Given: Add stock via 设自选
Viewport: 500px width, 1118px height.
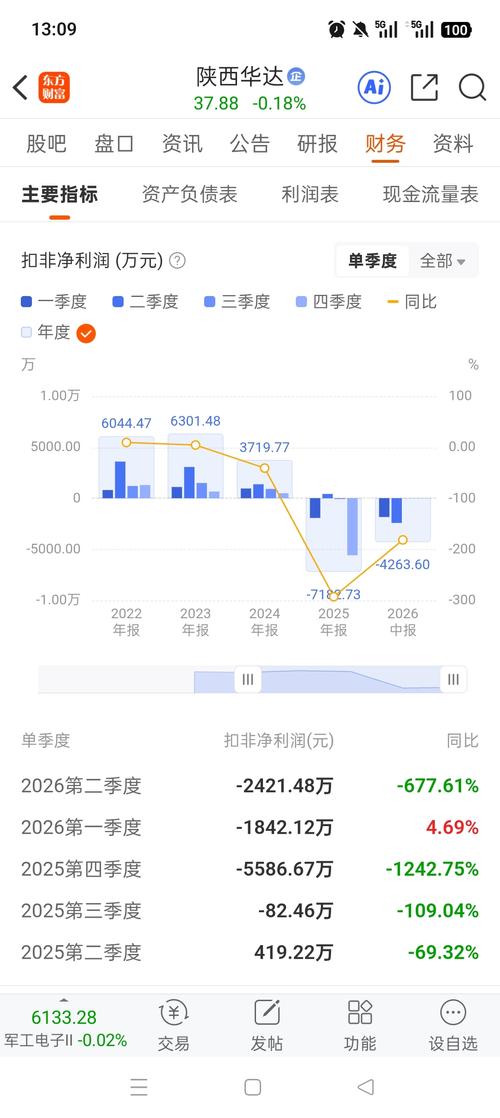Looking at the screenshot, I should tap(453, 1026).
